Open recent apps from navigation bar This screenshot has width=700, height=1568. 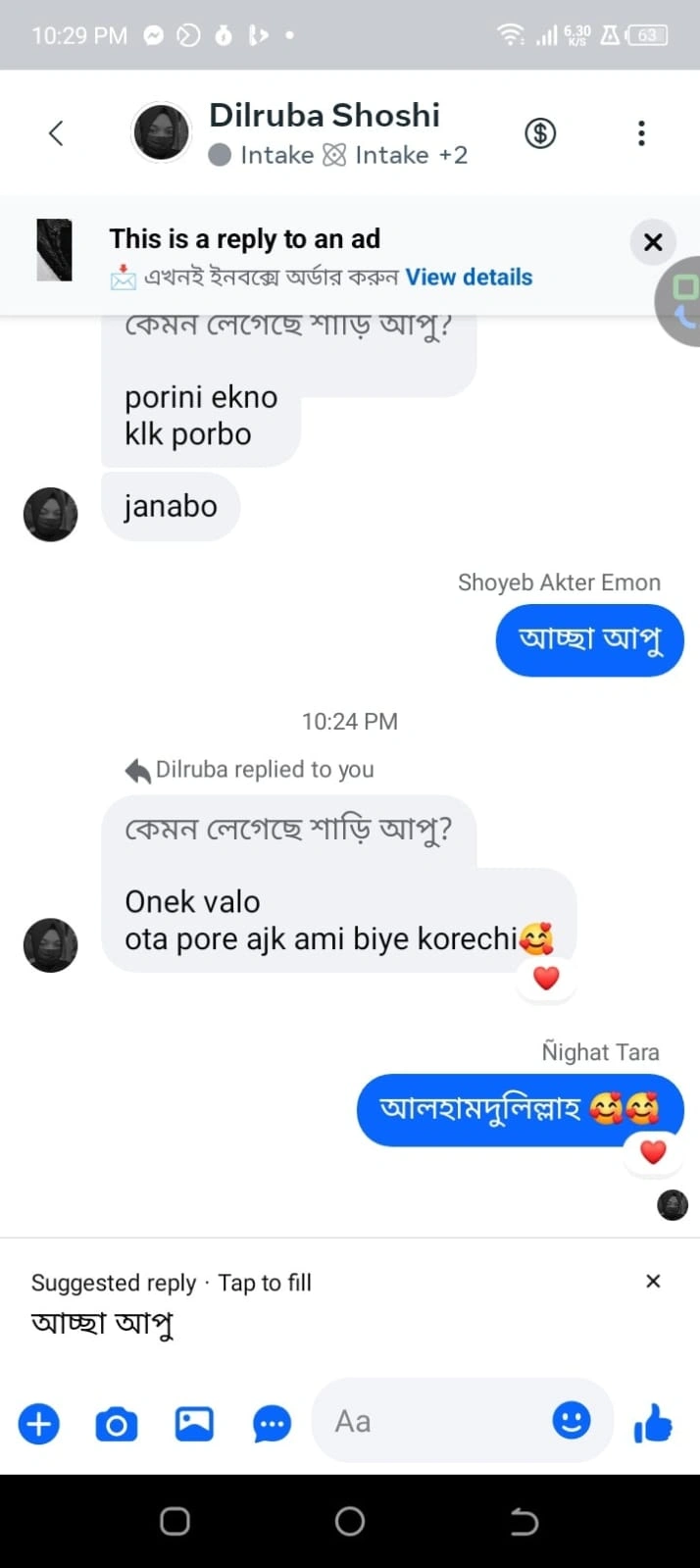(x=175, y=1521)
